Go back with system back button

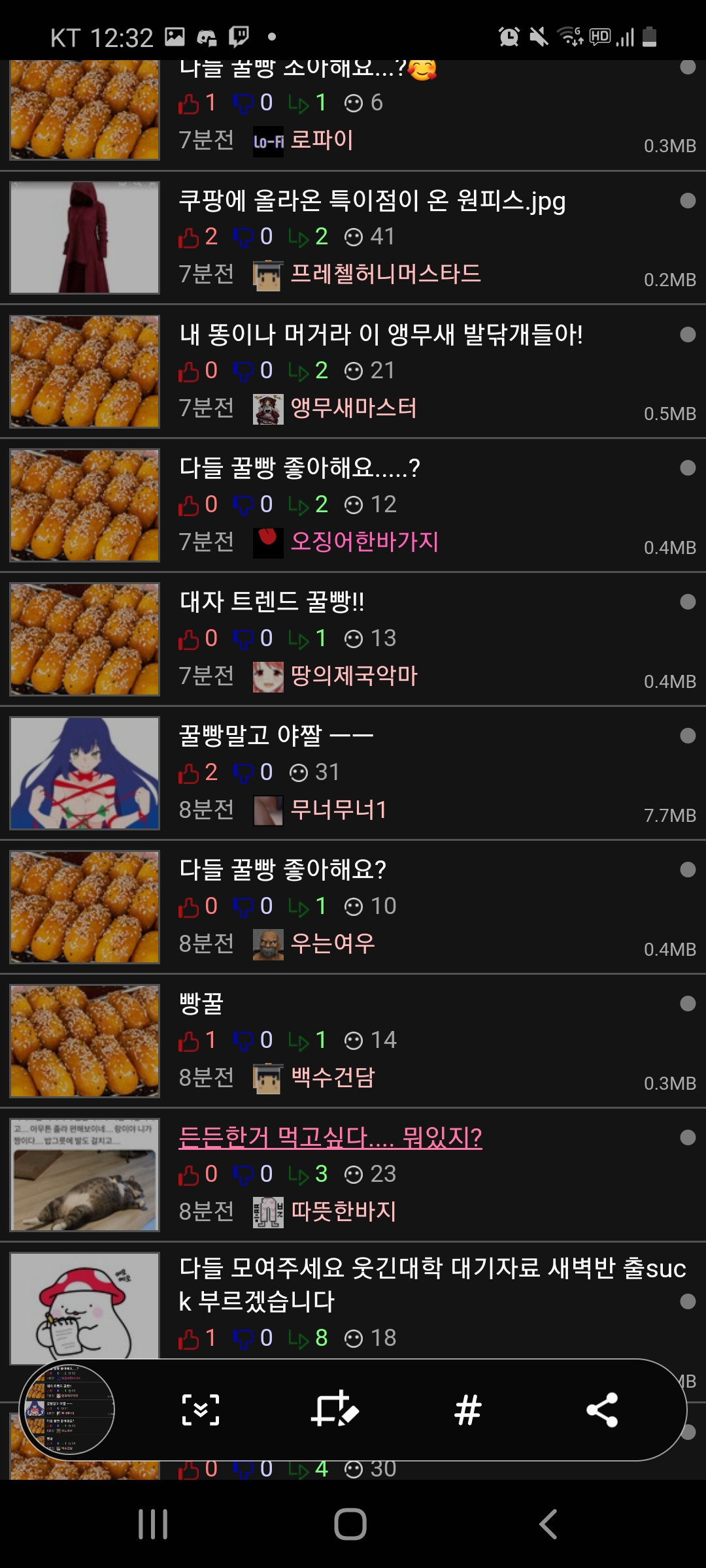click(x=548, y=1524)
